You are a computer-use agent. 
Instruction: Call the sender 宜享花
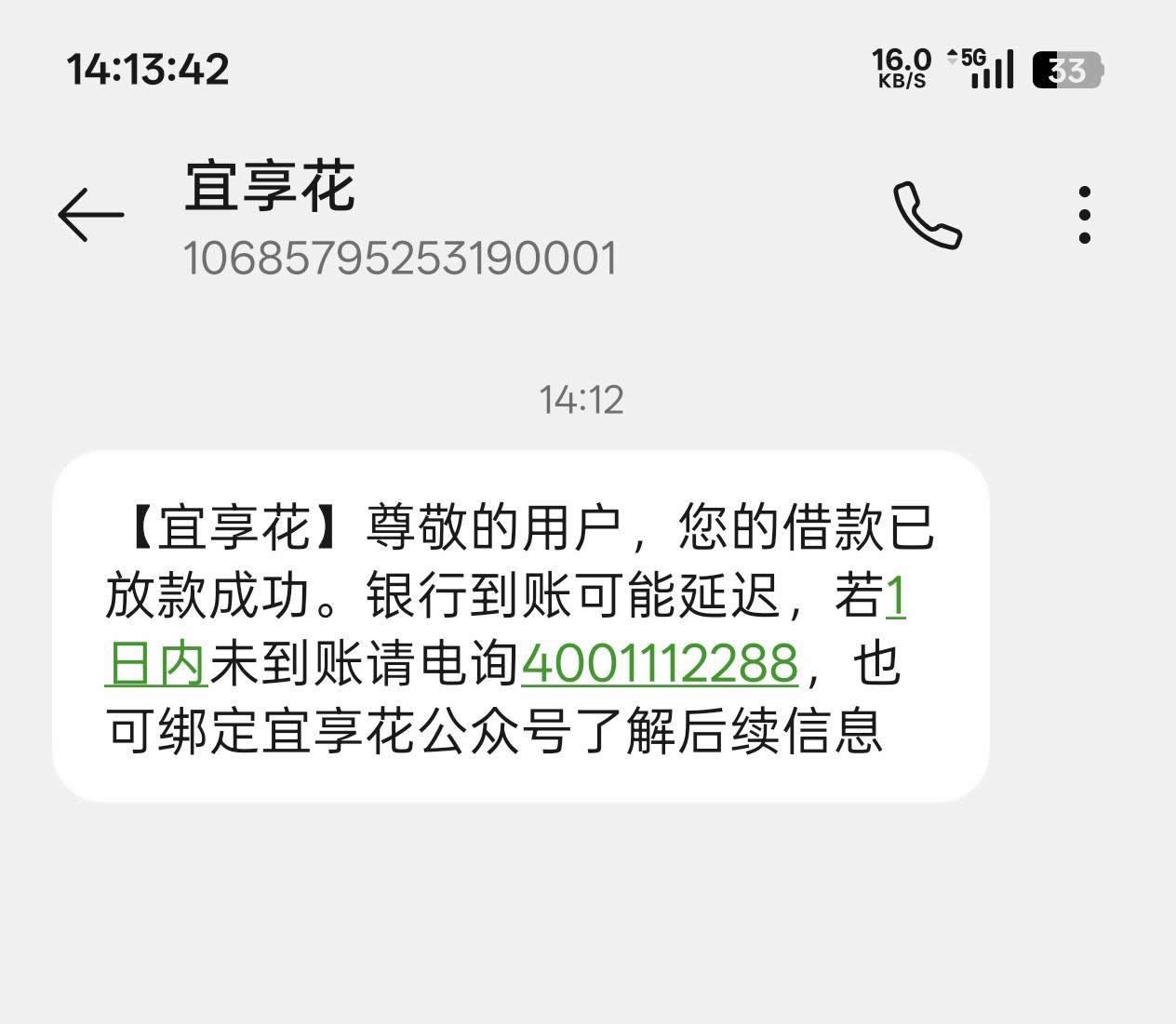pos(927,215)
